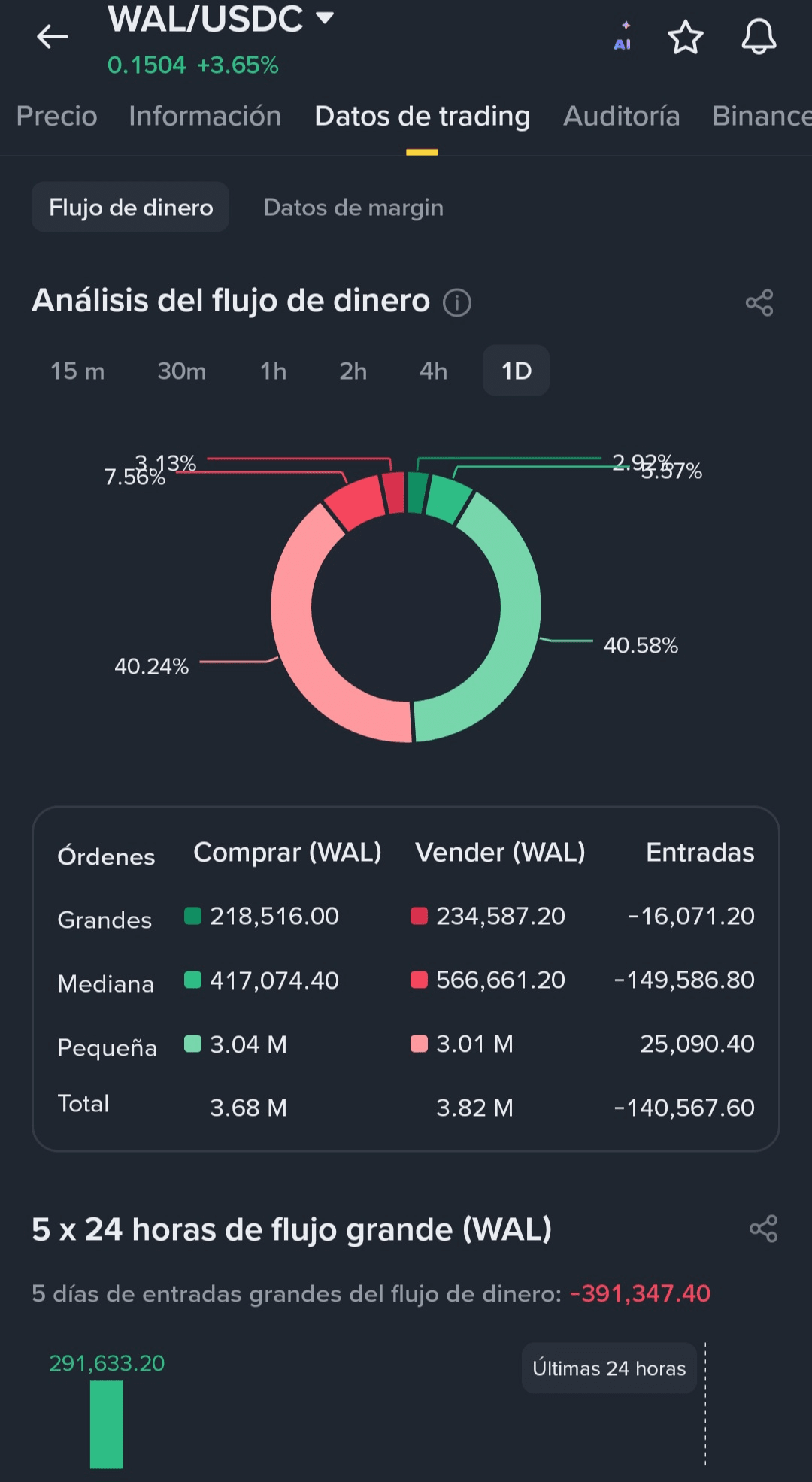
Task: Share the 5 x 24 horas flujo grande chart
Action: (x=763, y=1229)
